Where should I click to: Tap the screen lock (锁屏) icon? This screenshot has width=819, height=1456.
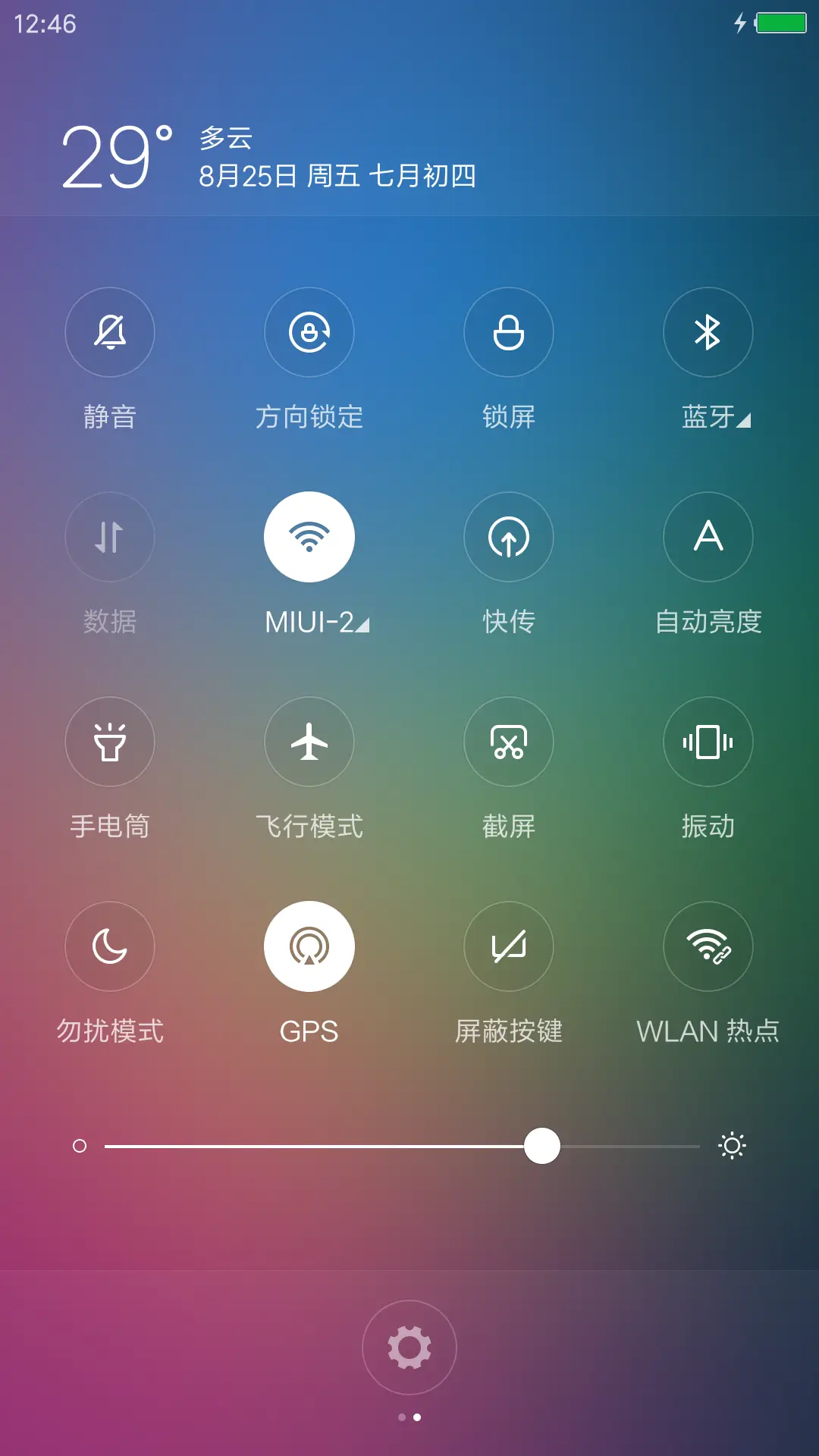tap(509, 332)
